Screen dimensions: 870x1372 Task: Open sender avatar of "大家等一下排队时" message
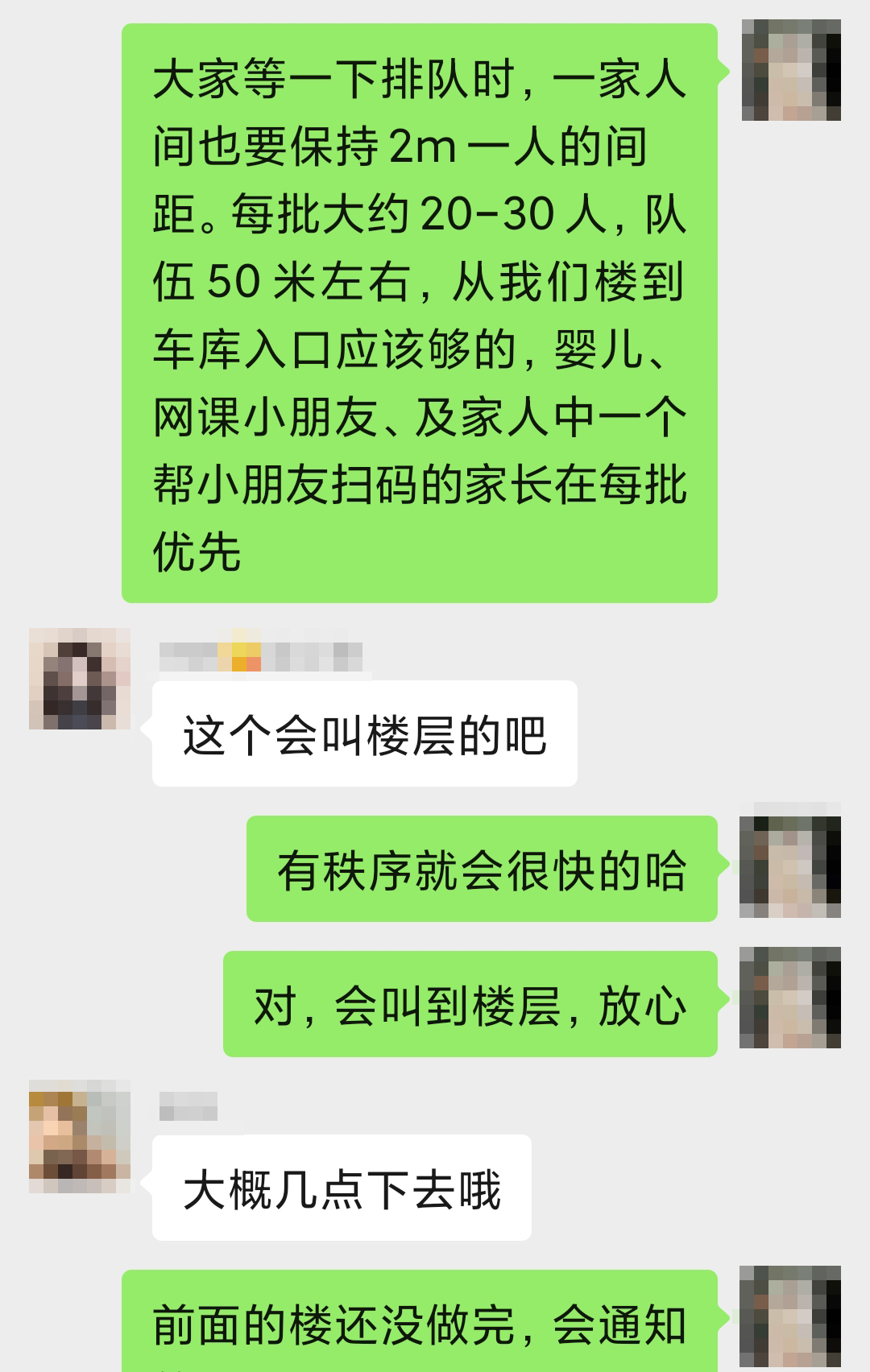pyautogui.click(x=791, y=71)
